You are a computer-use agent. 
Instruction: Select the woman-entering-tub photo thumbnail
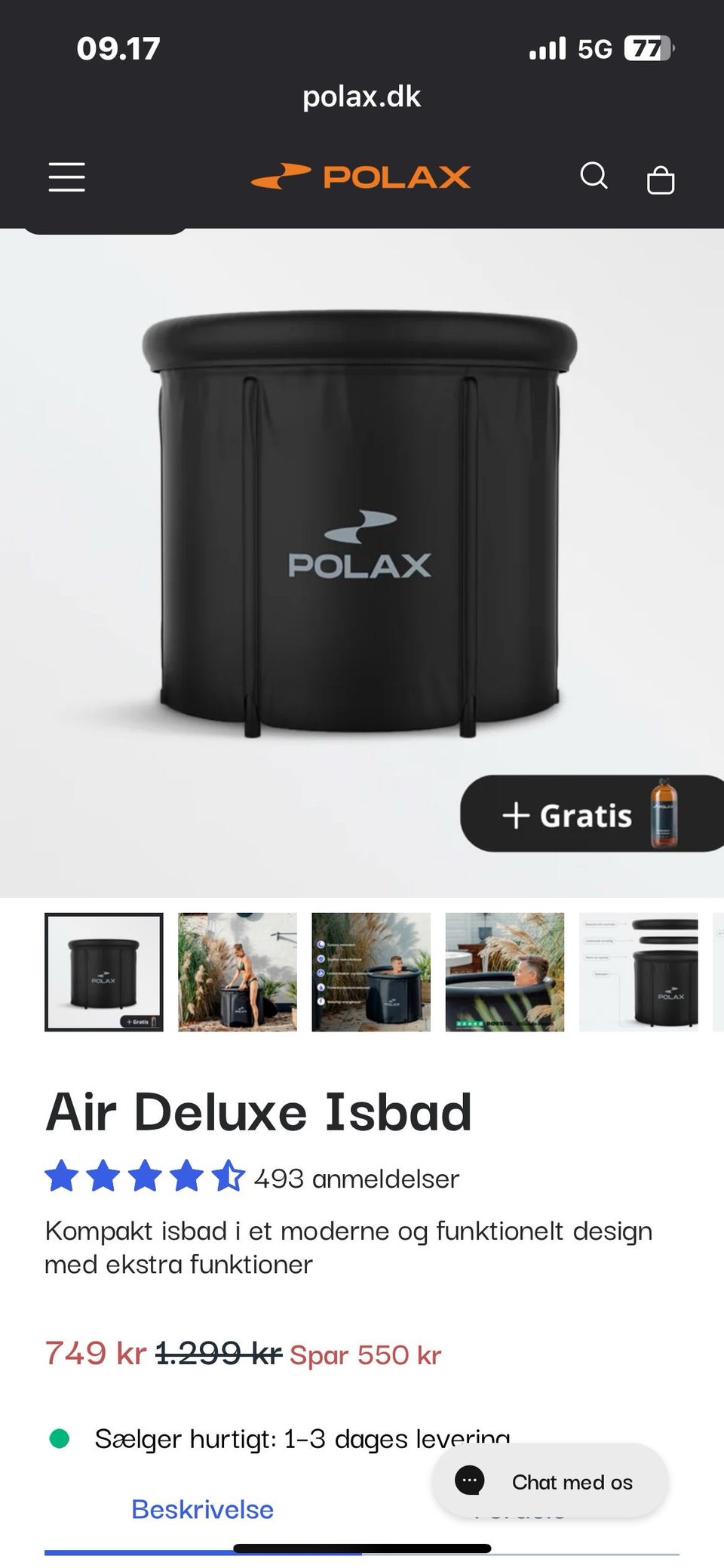[x=238, y=971]
